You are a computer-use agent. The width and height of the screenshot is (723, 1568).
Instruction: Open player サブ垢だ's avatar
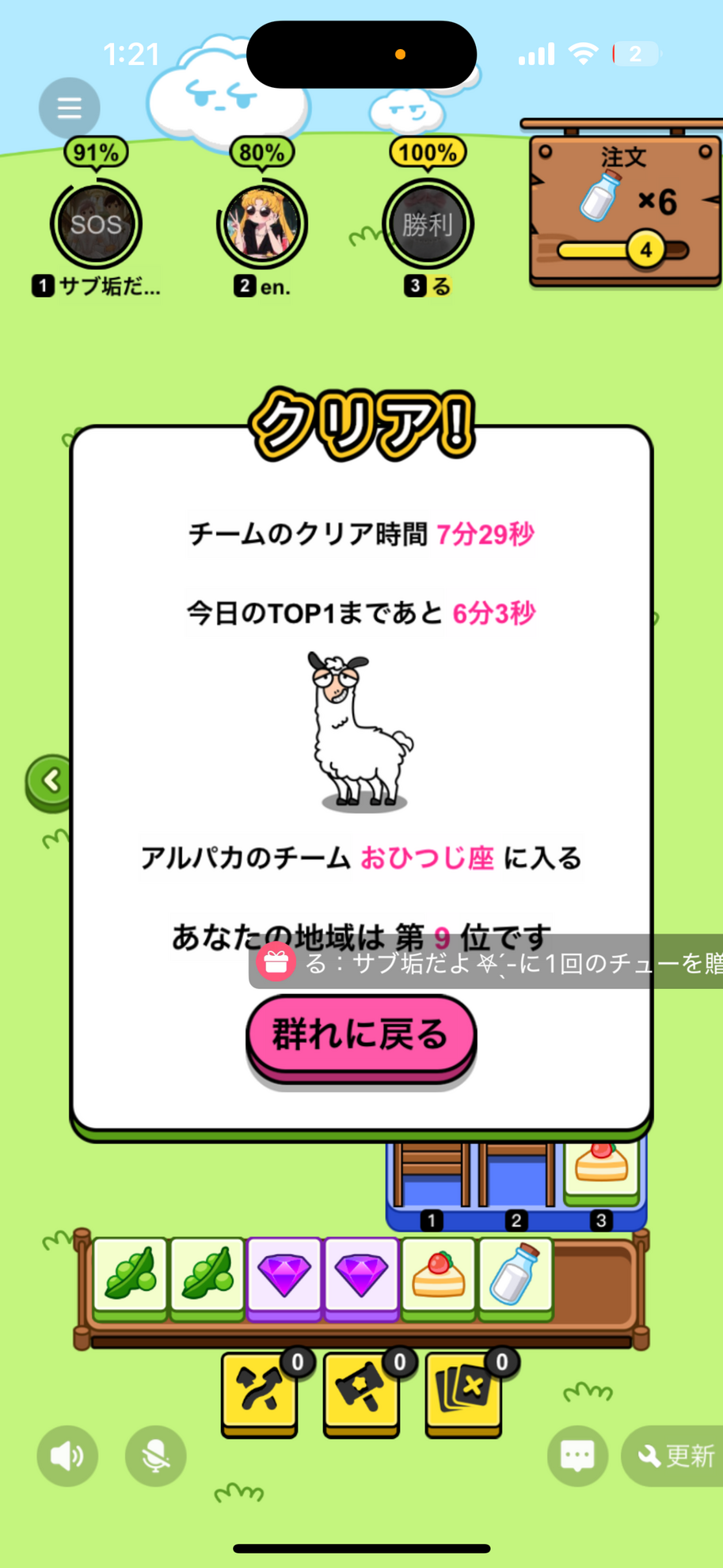click(96, 224)
